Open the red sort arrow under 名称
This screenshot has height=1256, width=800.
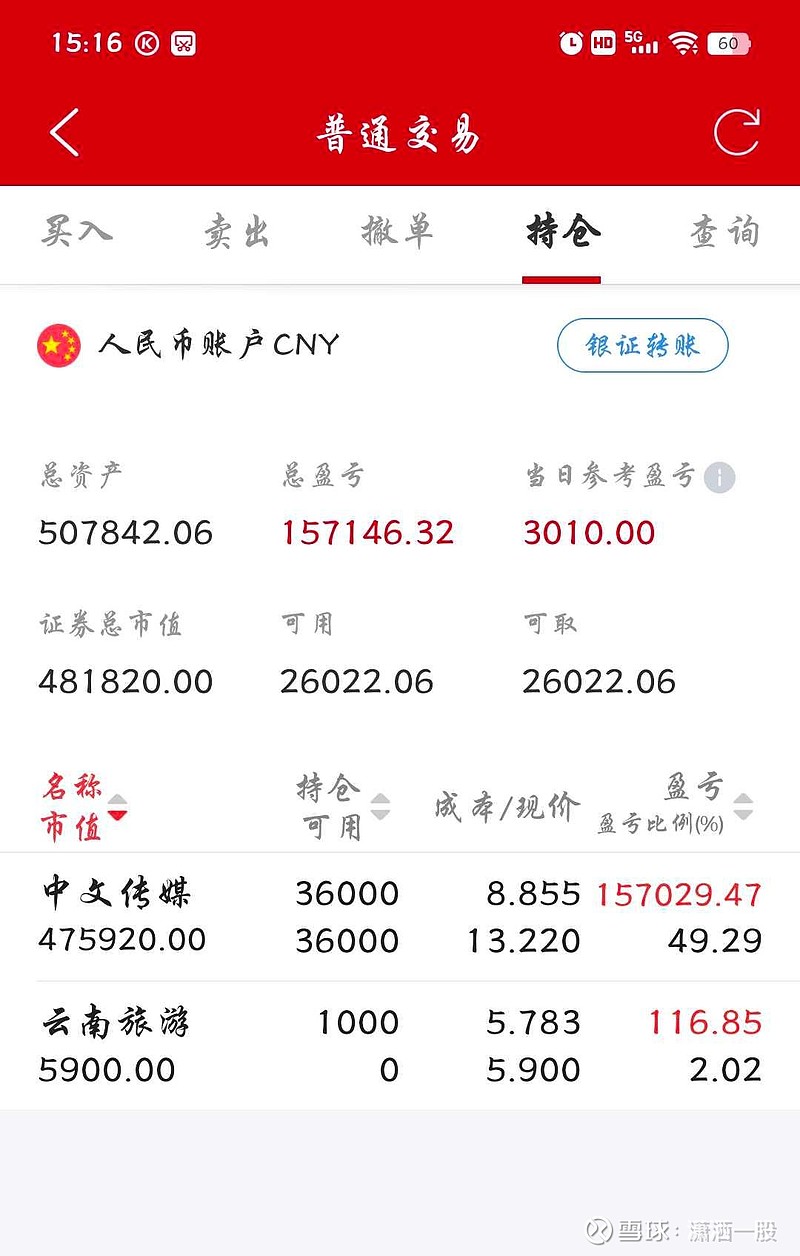118,815
